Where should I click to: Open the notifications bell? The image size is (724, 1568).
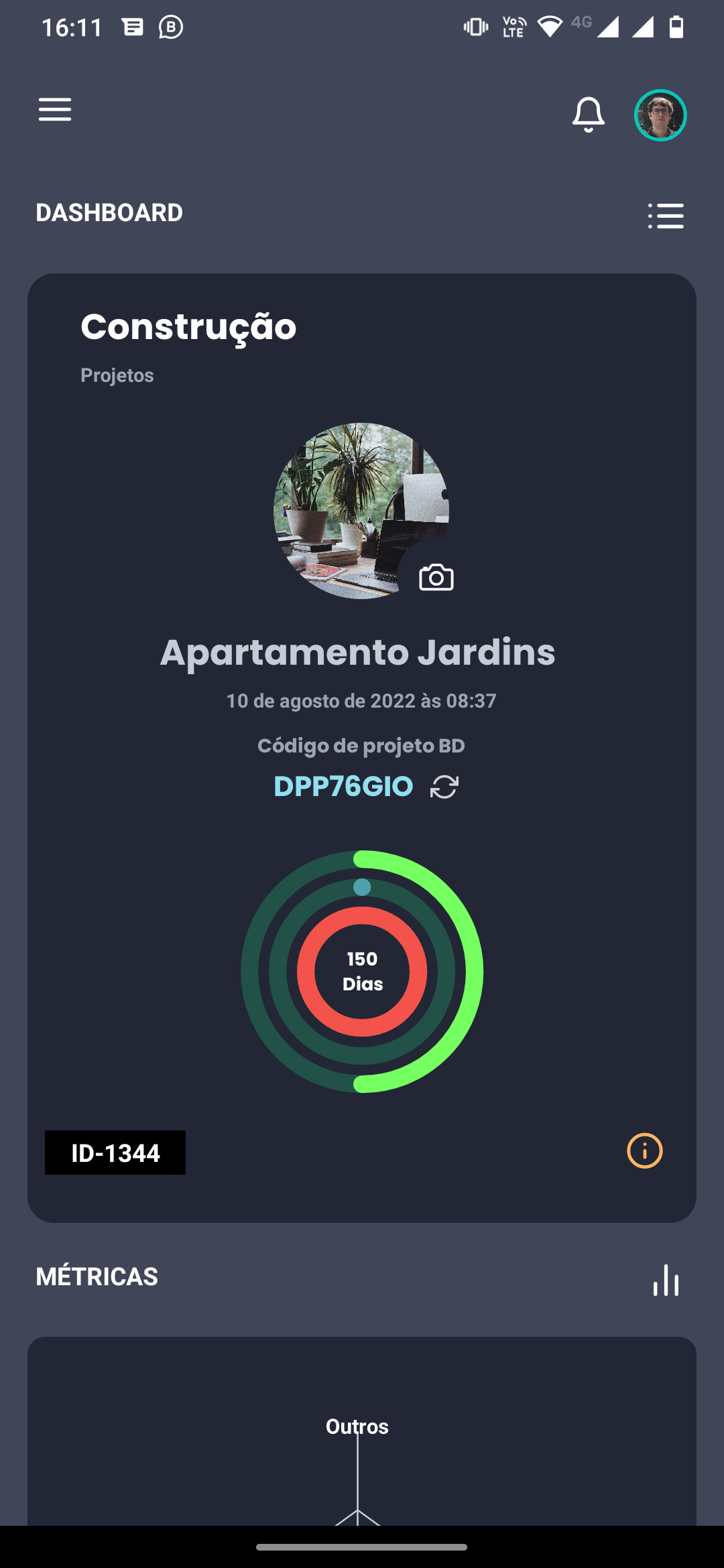pos(588,115)
